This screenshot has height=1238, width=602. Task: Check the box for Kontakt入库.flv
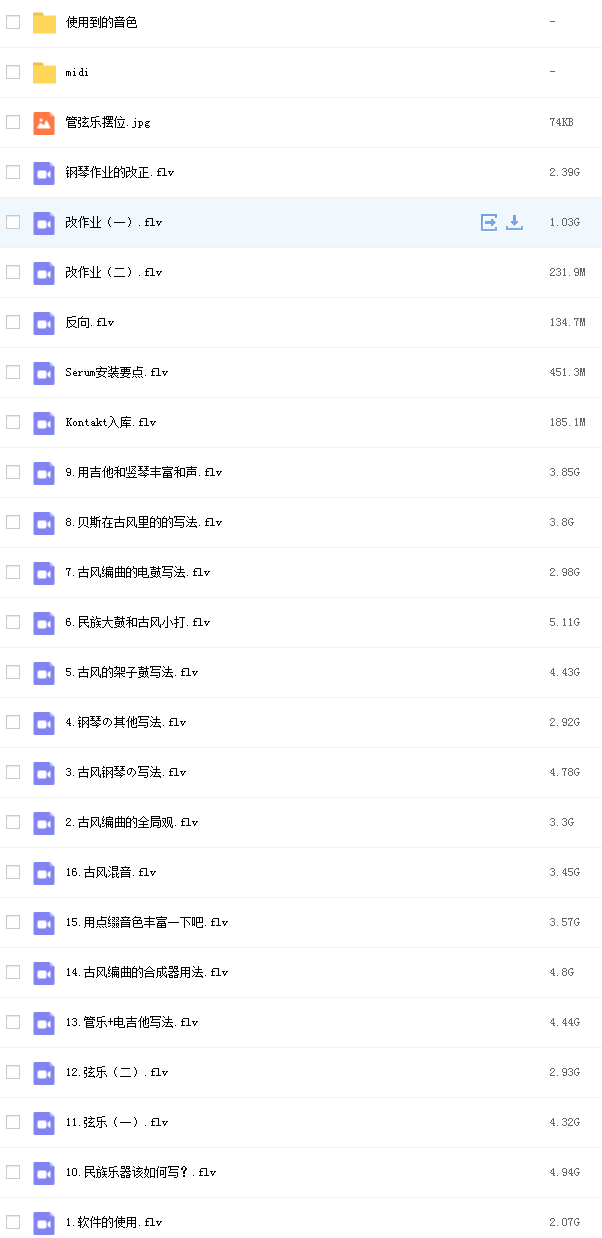pos(13,422)
